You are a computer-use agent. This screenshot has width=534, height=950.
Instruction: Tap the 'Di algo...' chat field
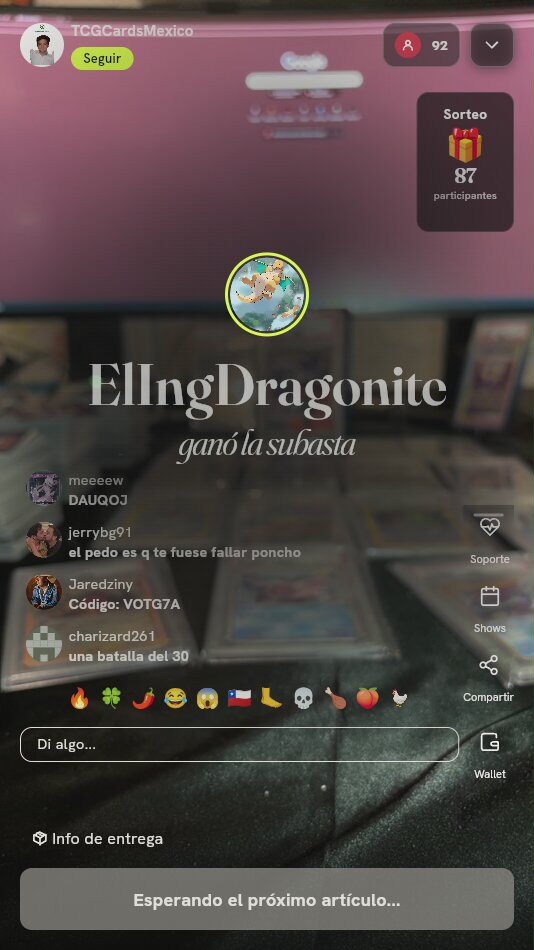pyautogui.click(x=239, y=744)
